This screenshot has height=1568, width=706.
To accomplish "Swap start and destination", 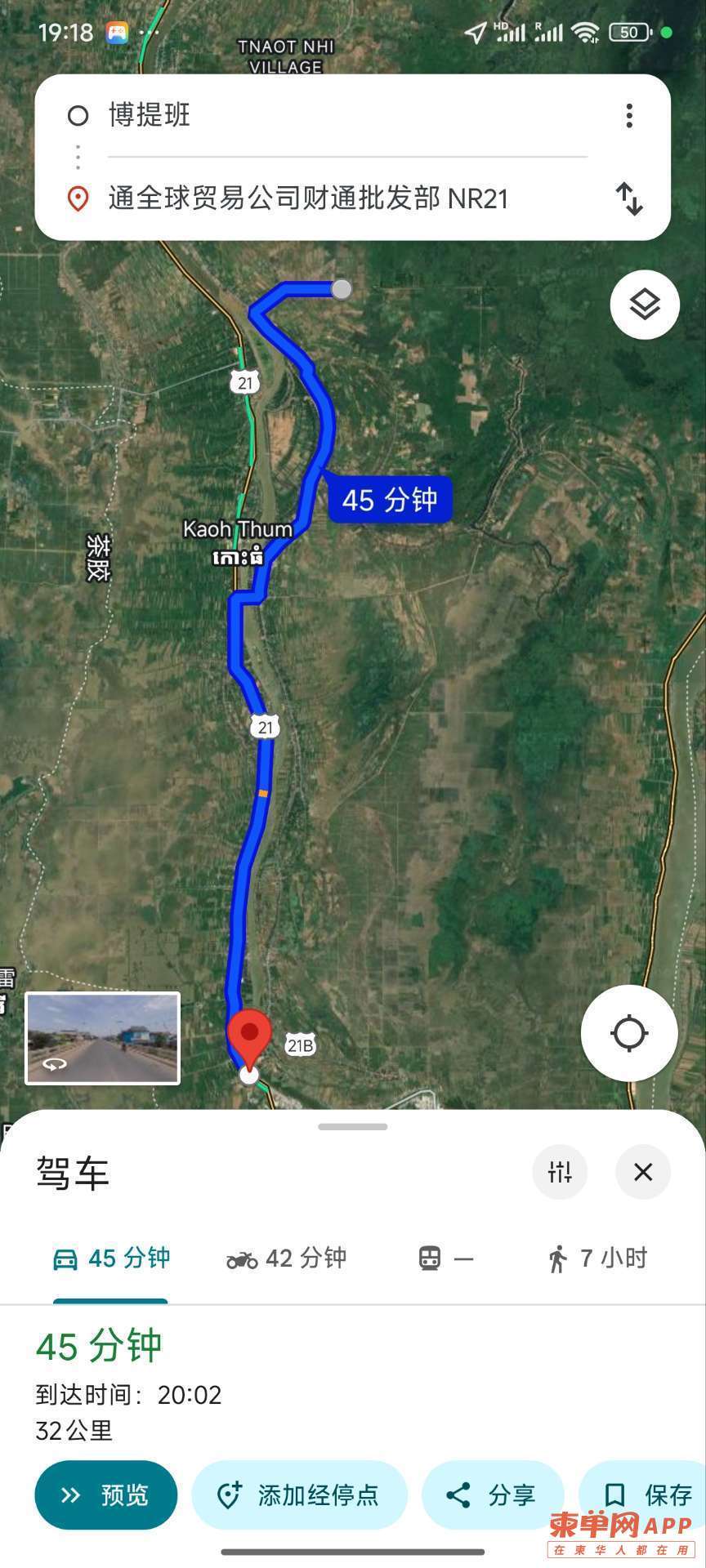I will (628, 198).
